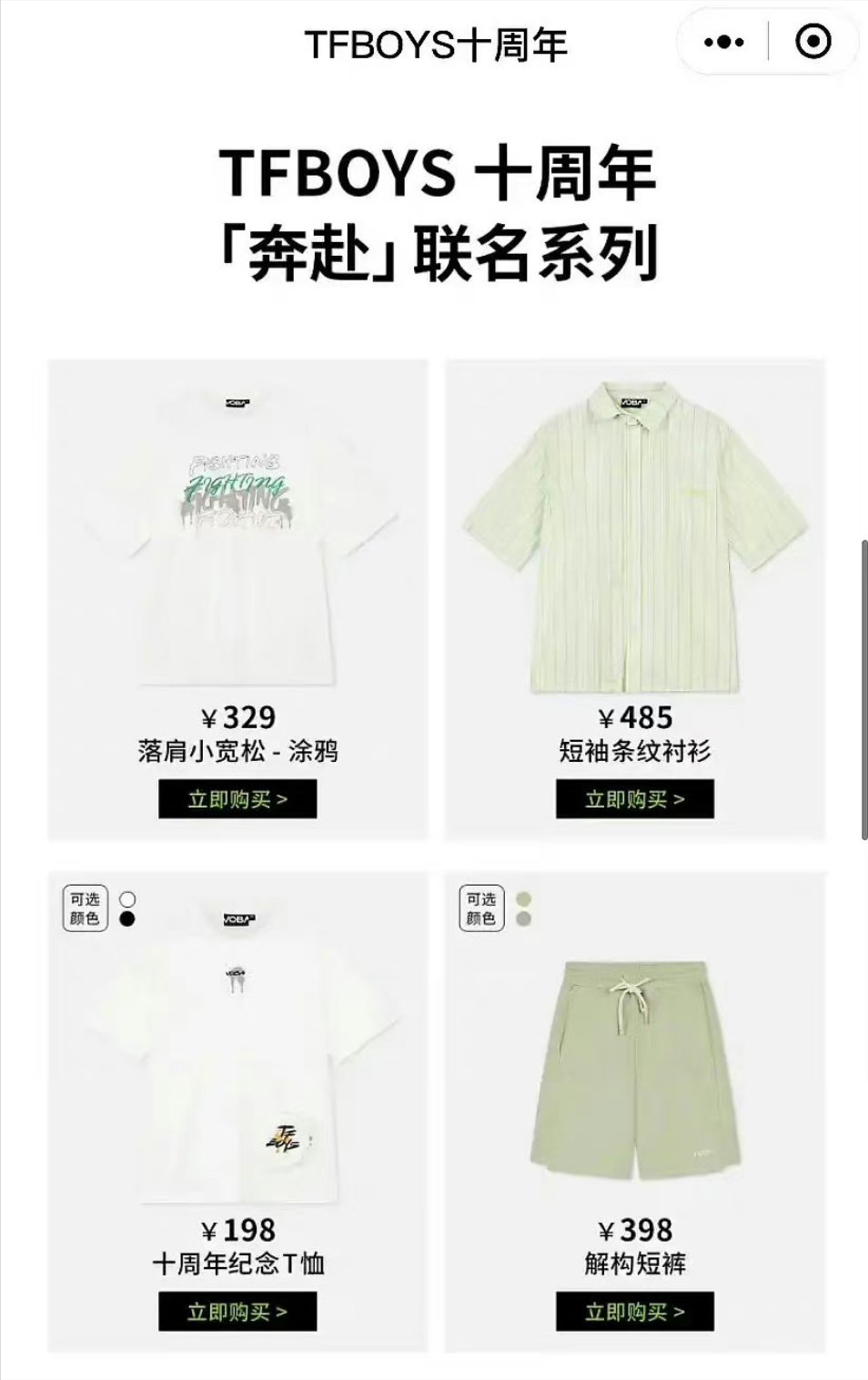Select the black color for 十周年纪念T恤
This screenshot has width=868, height=1380.
click(127, 919)
